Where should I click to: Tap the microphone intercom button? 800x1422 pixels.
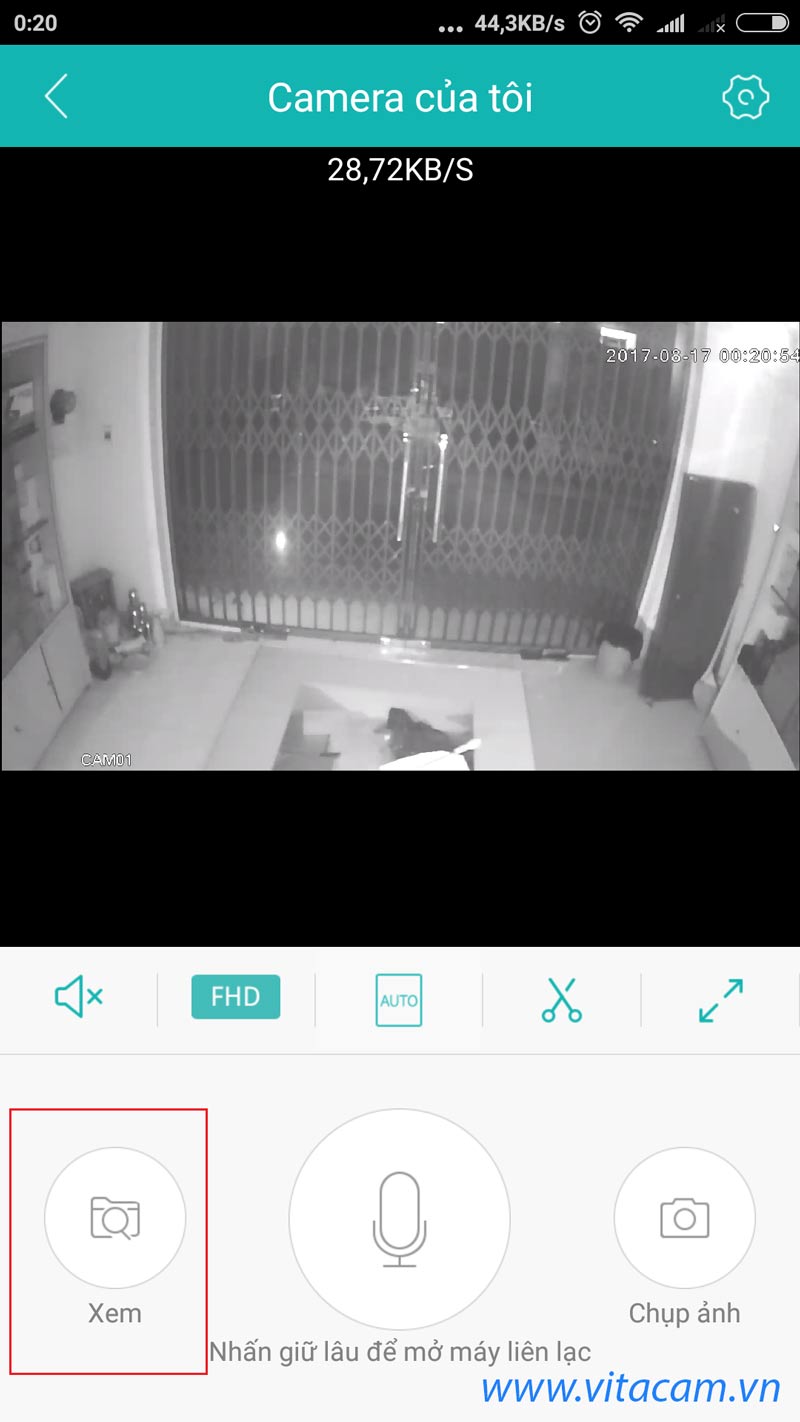click(x=399, y=1219)
